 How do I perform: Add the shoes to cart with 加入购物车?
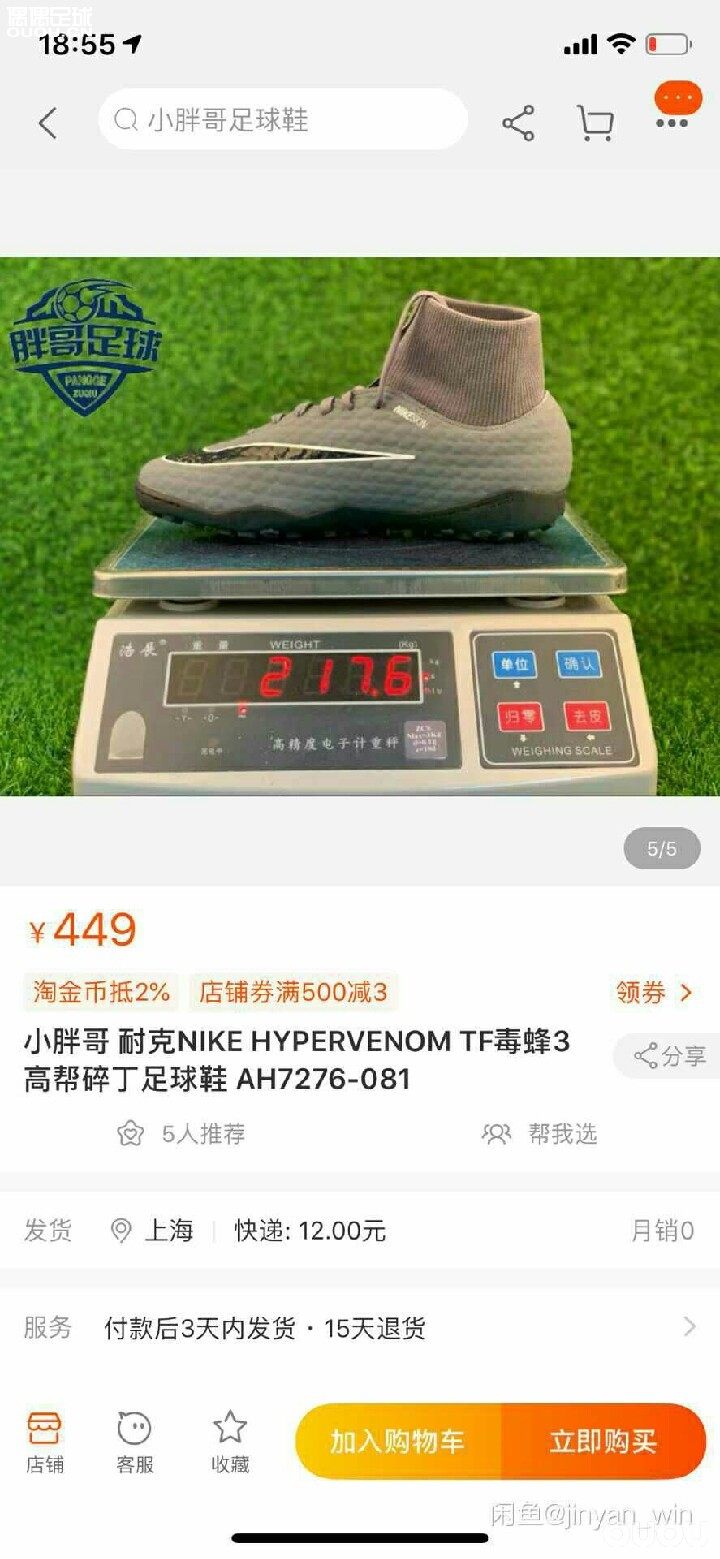pyautogui.click(x=398, y=1441)
